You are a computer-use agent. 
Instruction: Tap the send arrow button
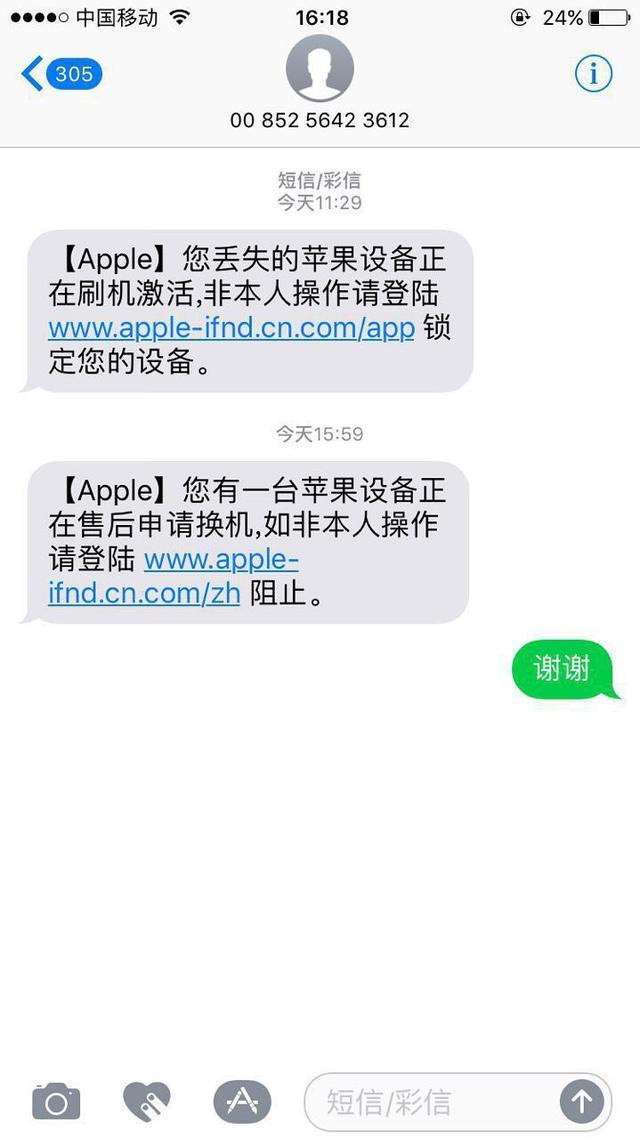[582, 1102]
